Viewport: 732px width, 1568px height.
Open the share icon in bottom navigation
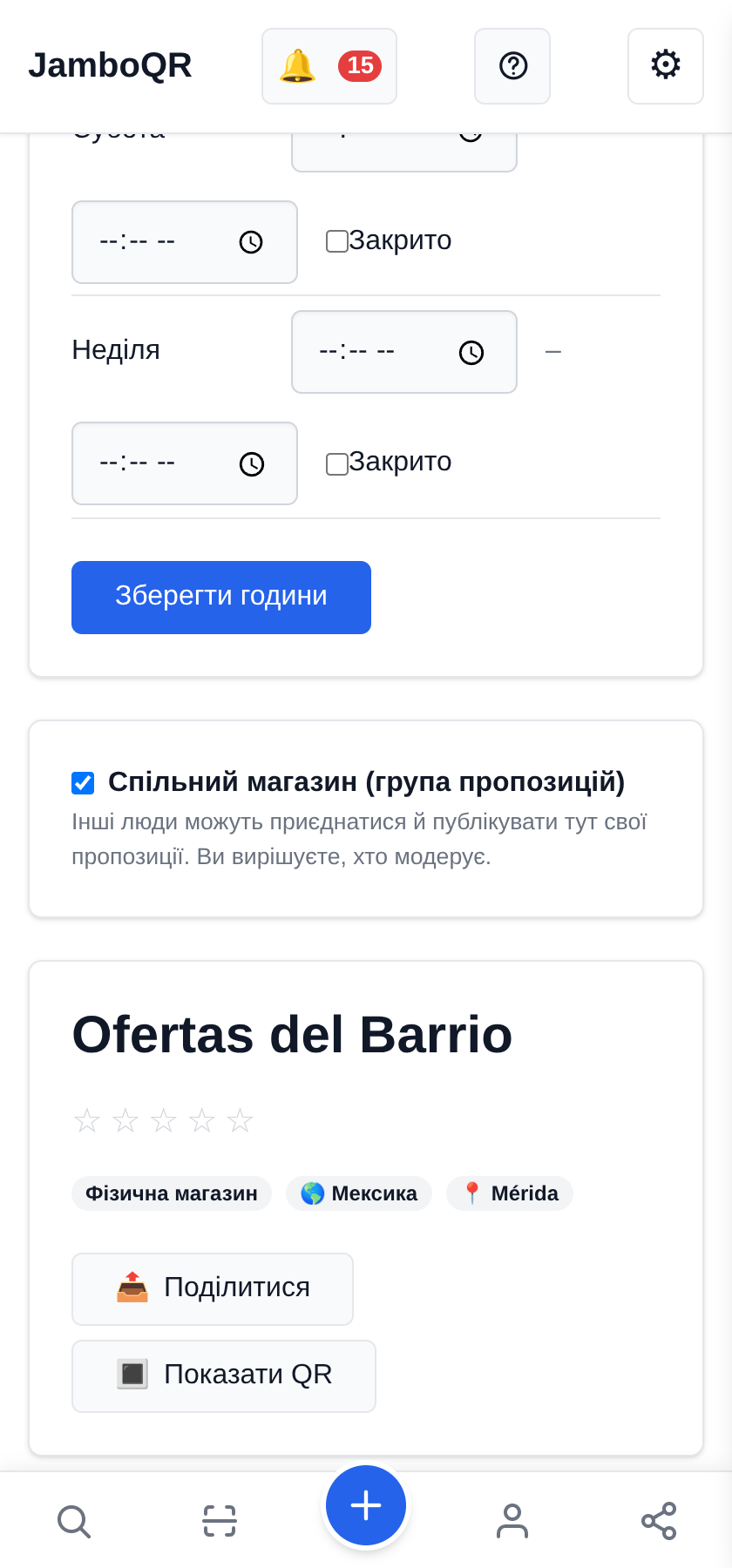pyautogui.click(x=659, y=1521)
